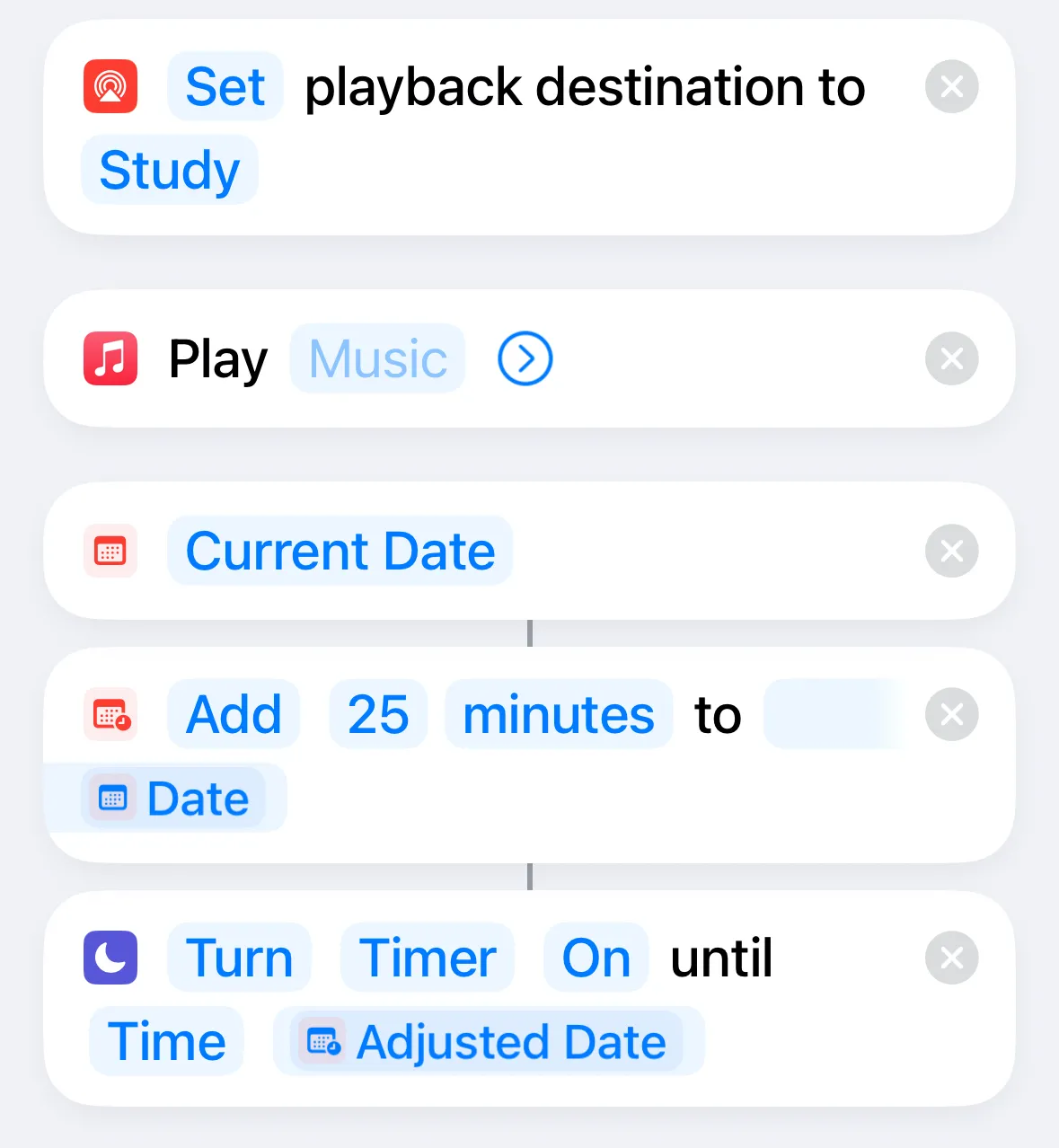Select the Adjusted Date variable
This screenshot has width=1059, height=1148.
(488, 1042)
